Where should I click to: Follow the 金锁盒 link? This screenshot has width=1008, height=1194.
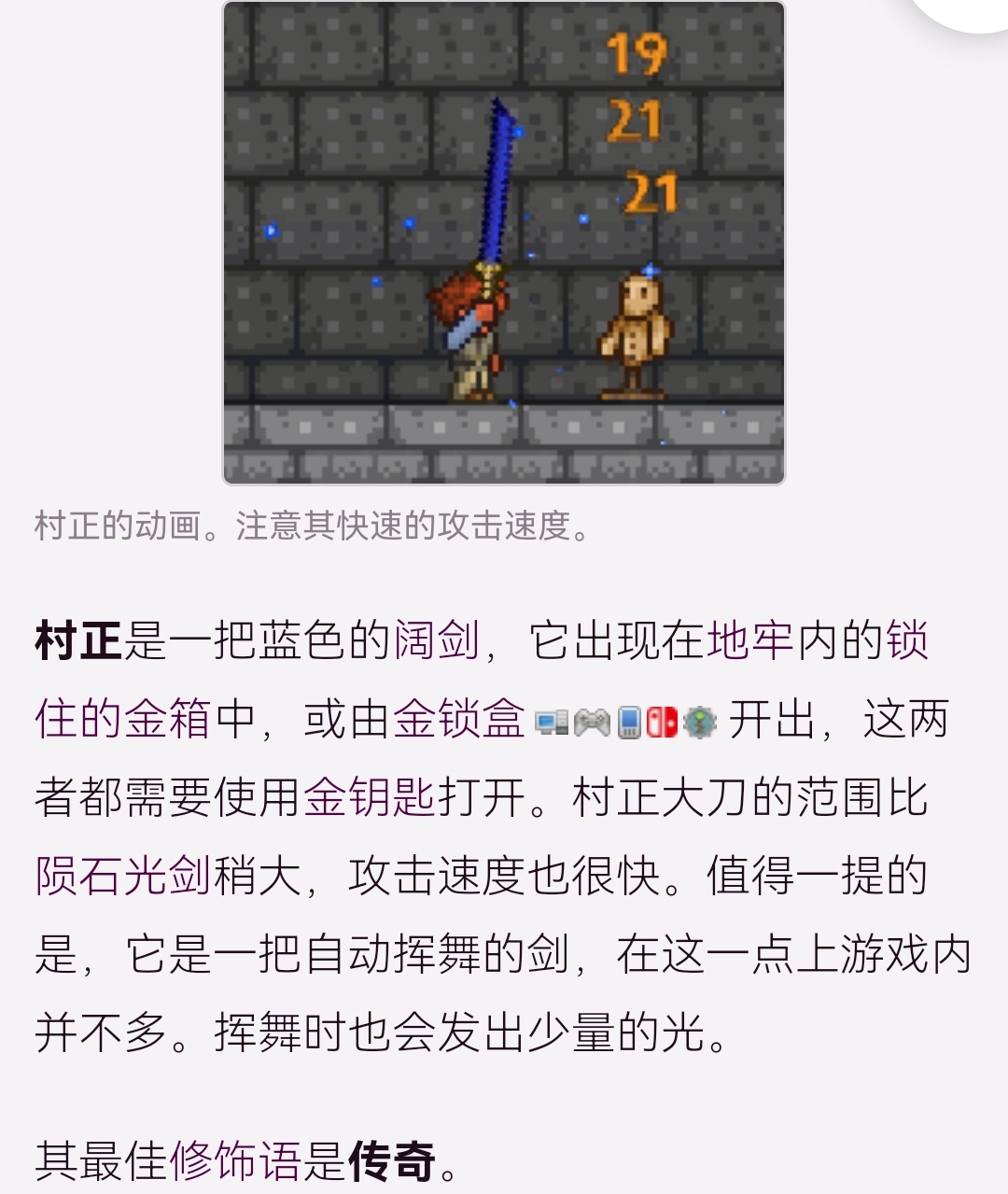(x=458, y=720)
